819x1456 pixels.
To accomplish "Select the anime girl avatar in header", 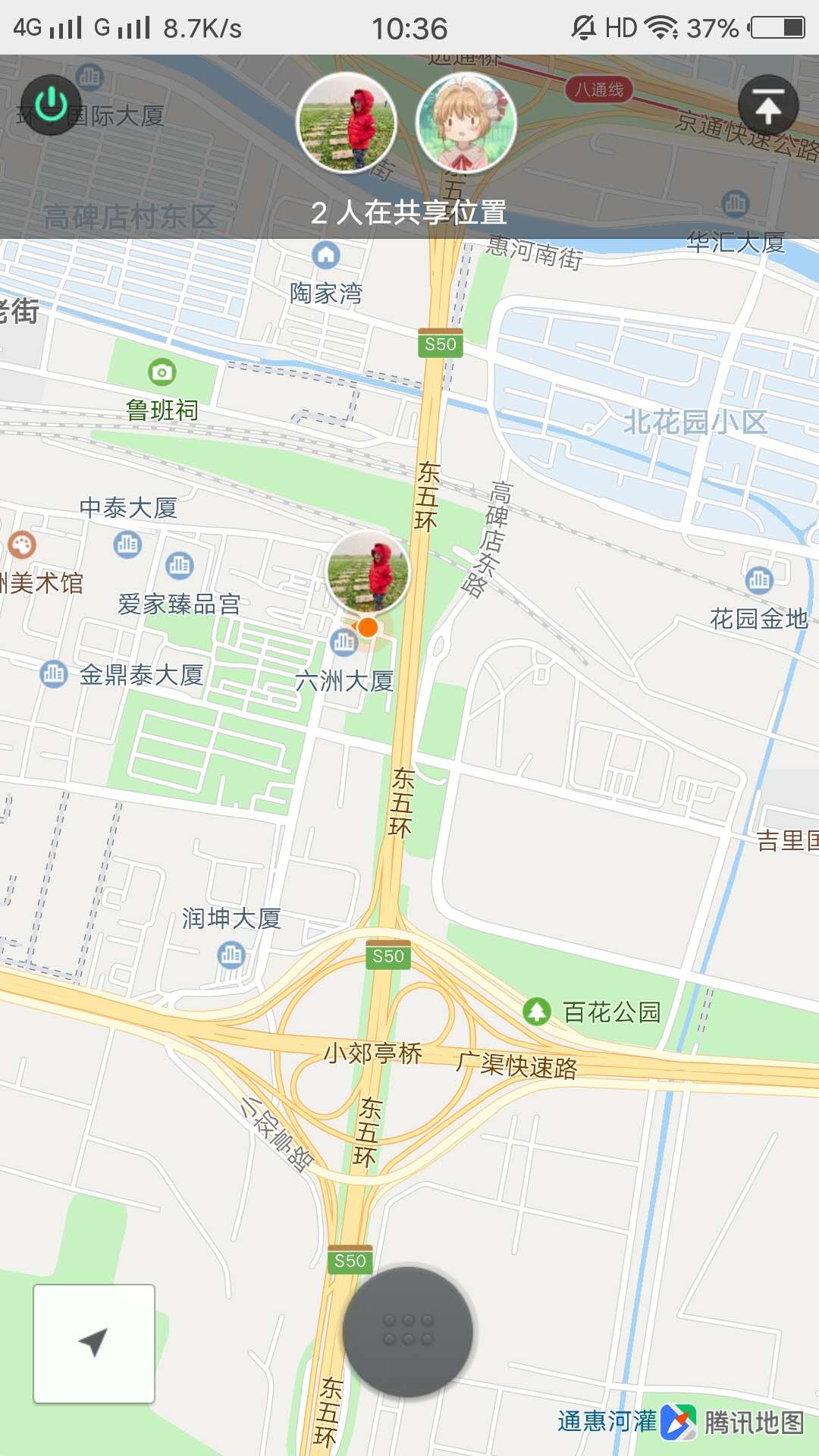I will click(x=466, y=122).
